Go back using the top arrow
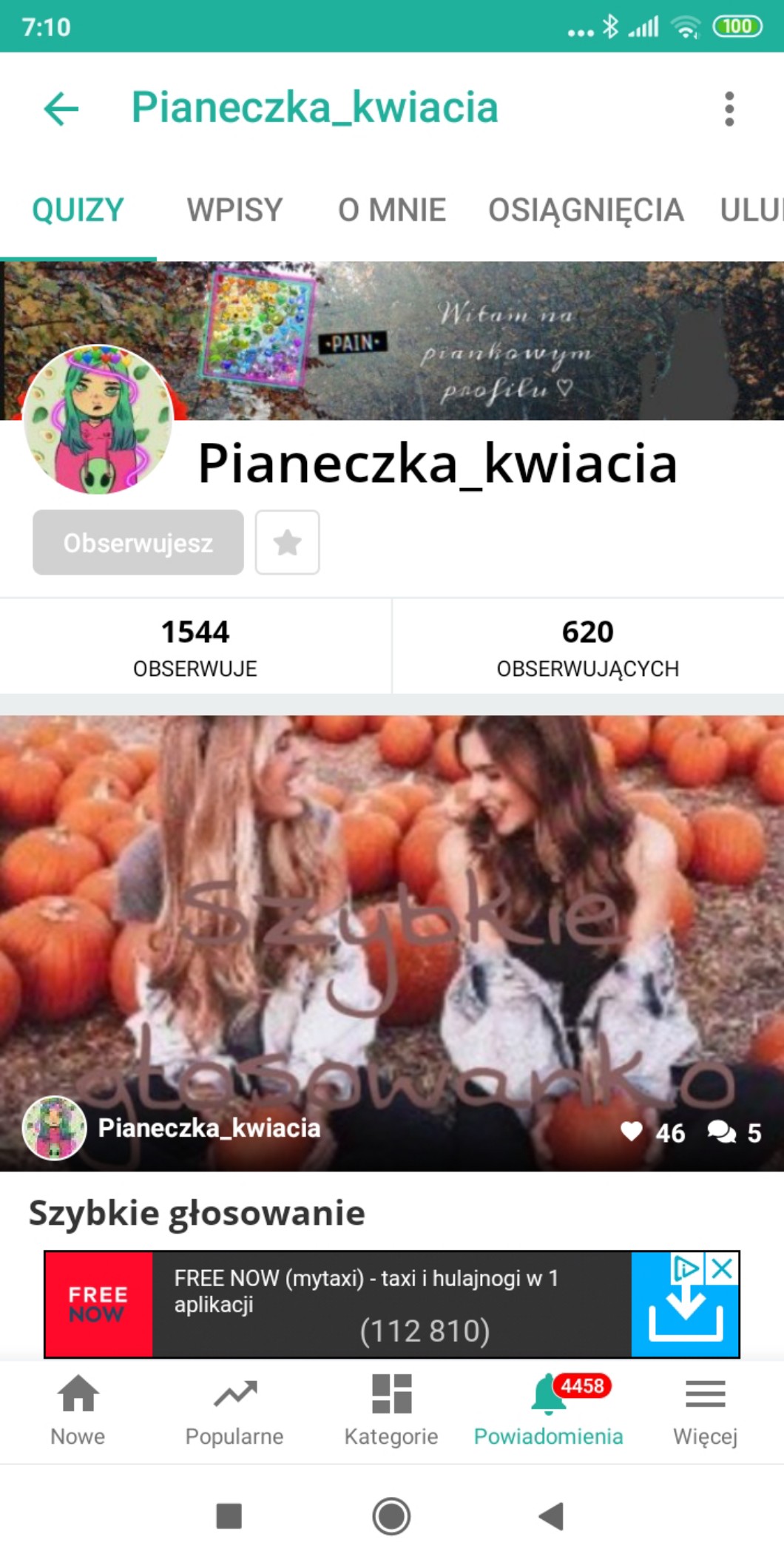Image resolution: width=784 pixels, height=1568 pixels. [61, 109]
